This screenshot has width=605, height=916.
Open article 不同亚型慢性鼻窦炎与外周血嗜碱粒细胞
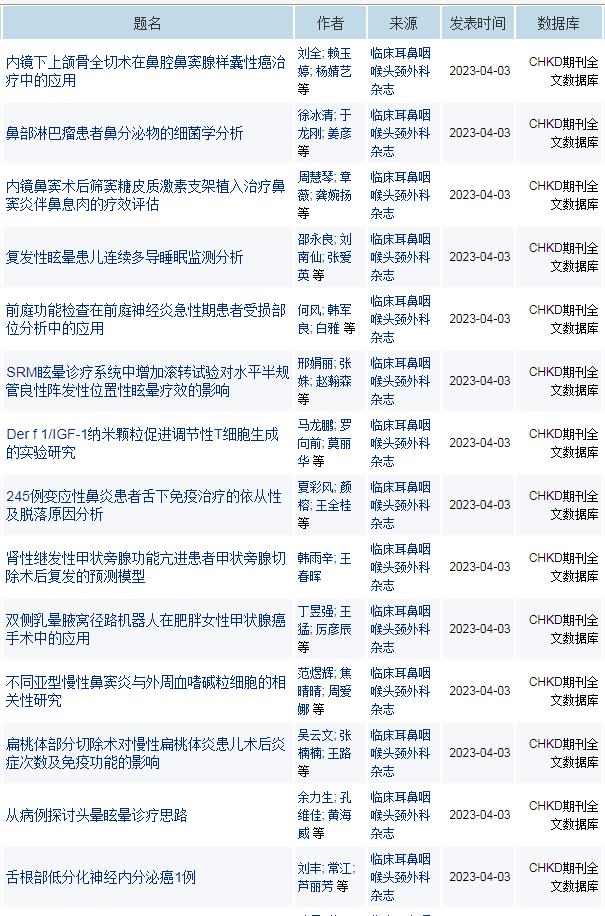coord(145,691)
